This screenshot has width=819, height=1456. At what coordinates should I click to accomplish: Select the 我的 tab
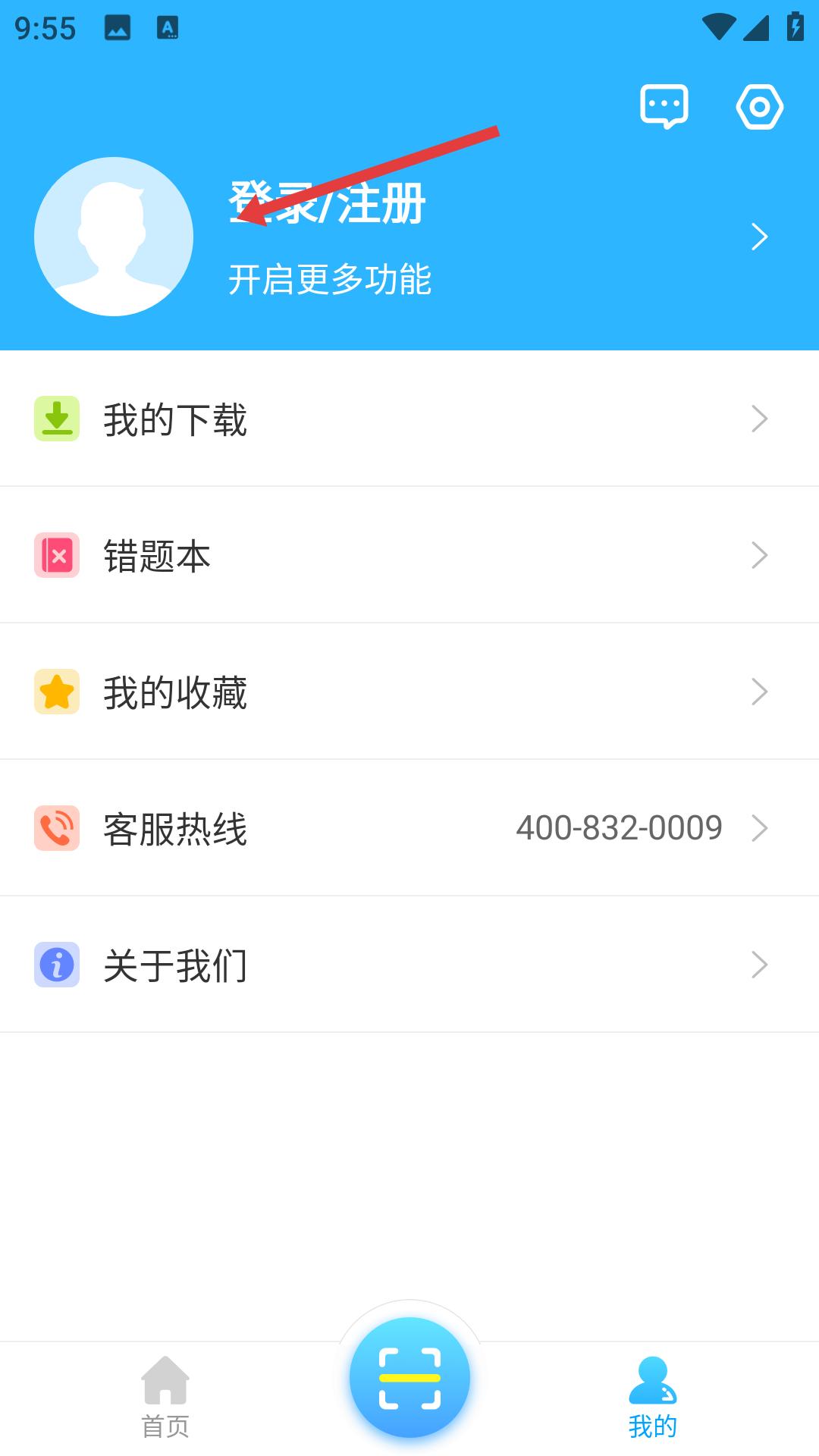click(x=652, y=1398)
